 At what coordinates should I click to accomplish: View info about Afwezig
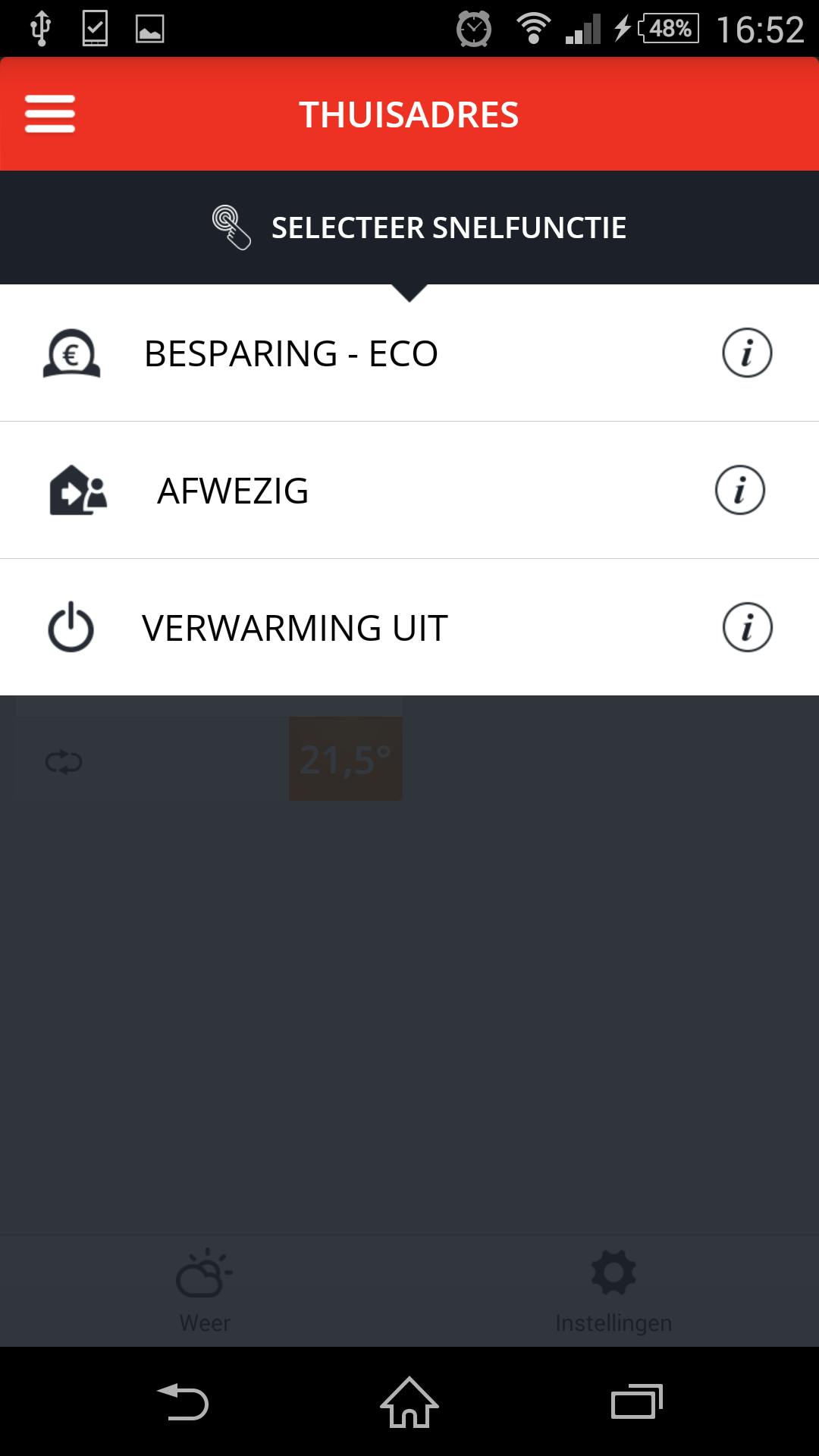coord(740,490)
